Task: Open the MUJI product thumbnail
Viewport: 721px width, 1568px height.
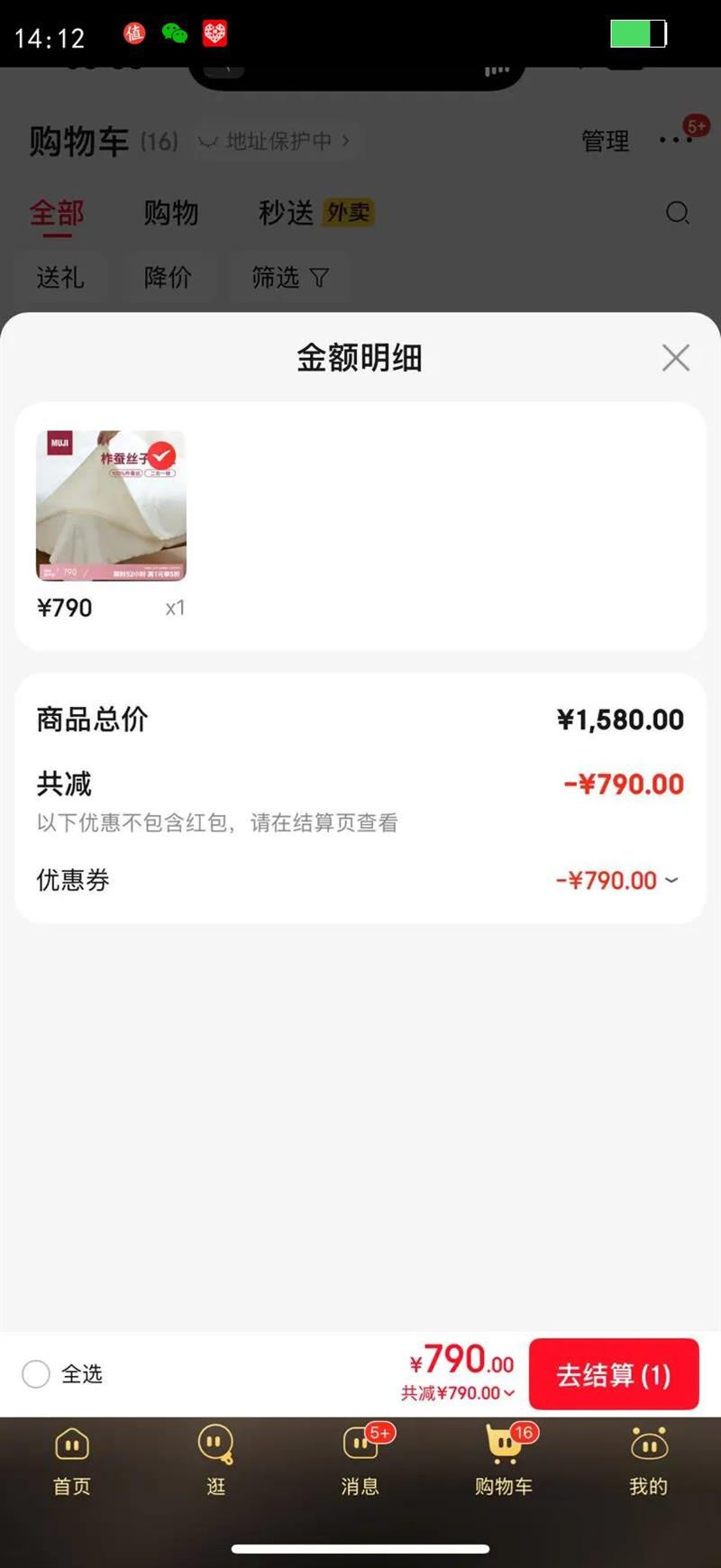Action: pyautogui.click(x=112, y=505)
